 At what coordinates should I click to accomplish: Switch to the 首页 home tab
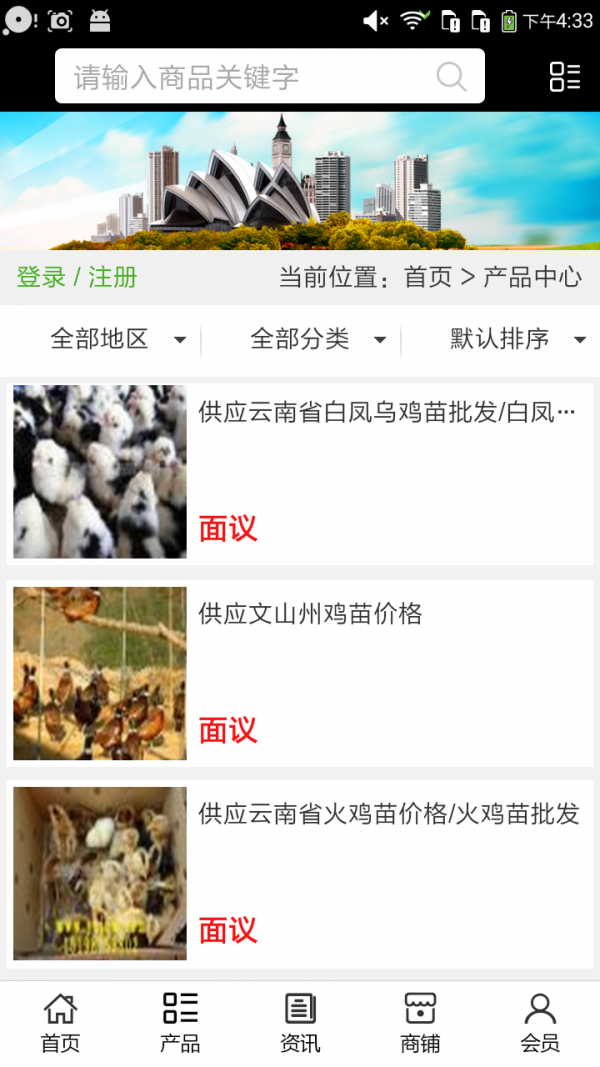[x=60, y=1022]
